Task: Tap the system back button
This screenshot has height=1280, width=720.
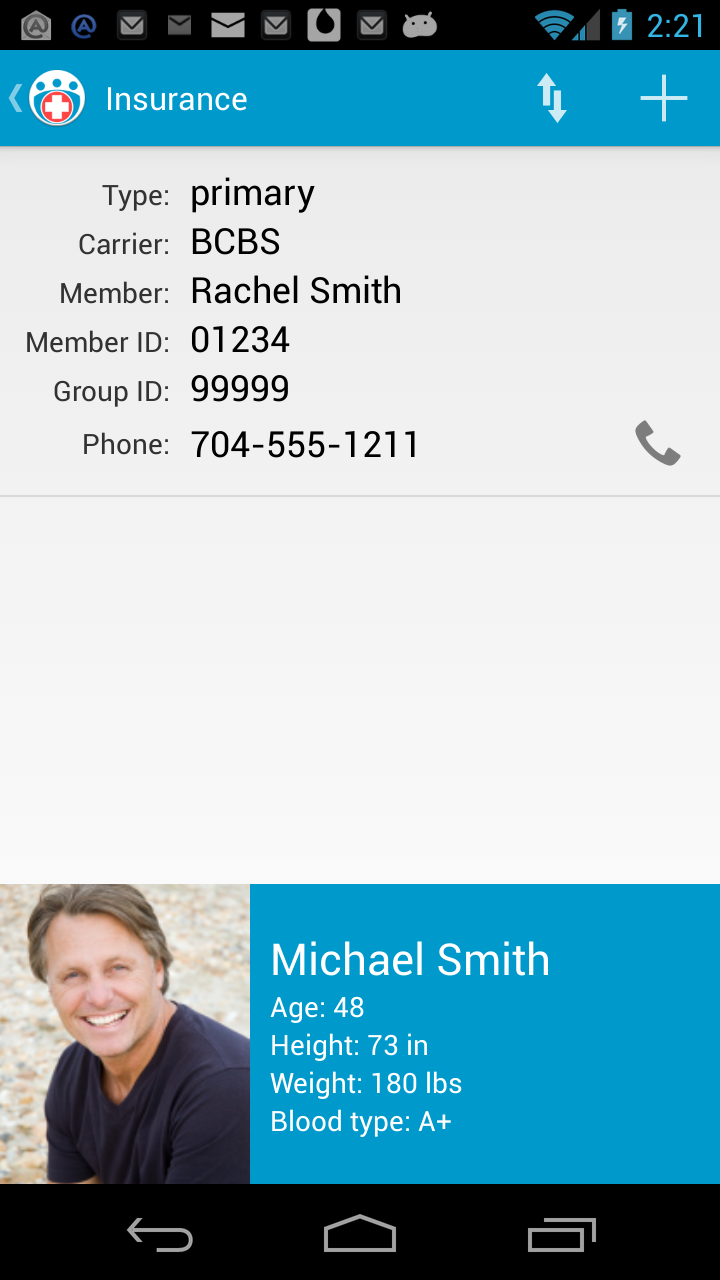Action: [x=160, y=1234]
